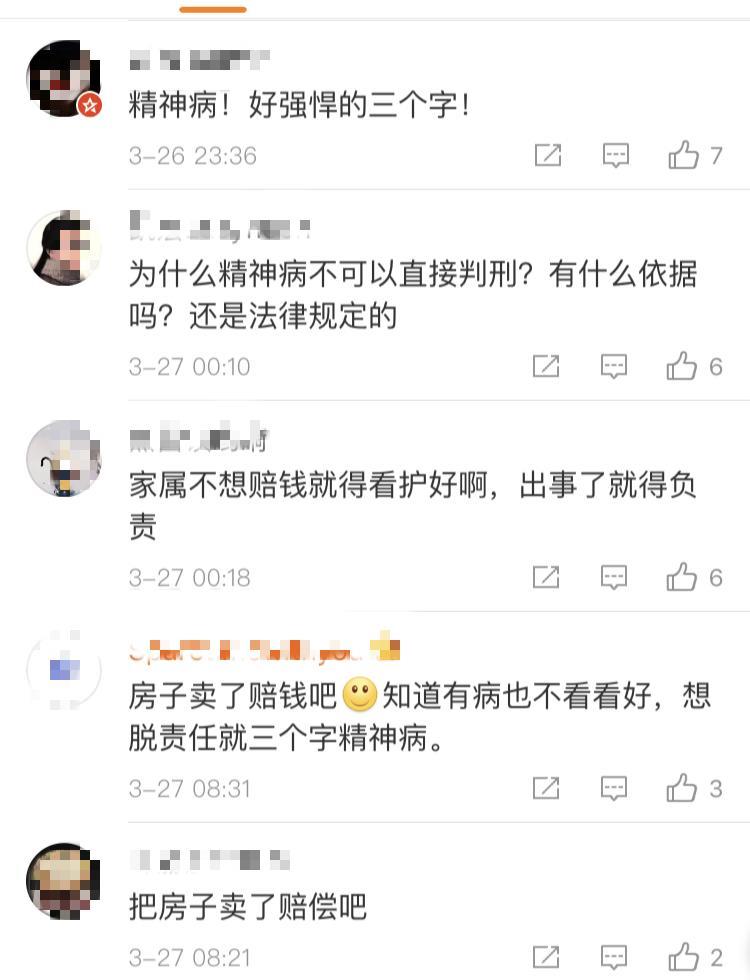Viewport: 750px width, 980px height.
Task: Open the avatar beside '家属不想赔钱就得看护好啊' comment
Action: pyautogui.click(x=63, y=458)
